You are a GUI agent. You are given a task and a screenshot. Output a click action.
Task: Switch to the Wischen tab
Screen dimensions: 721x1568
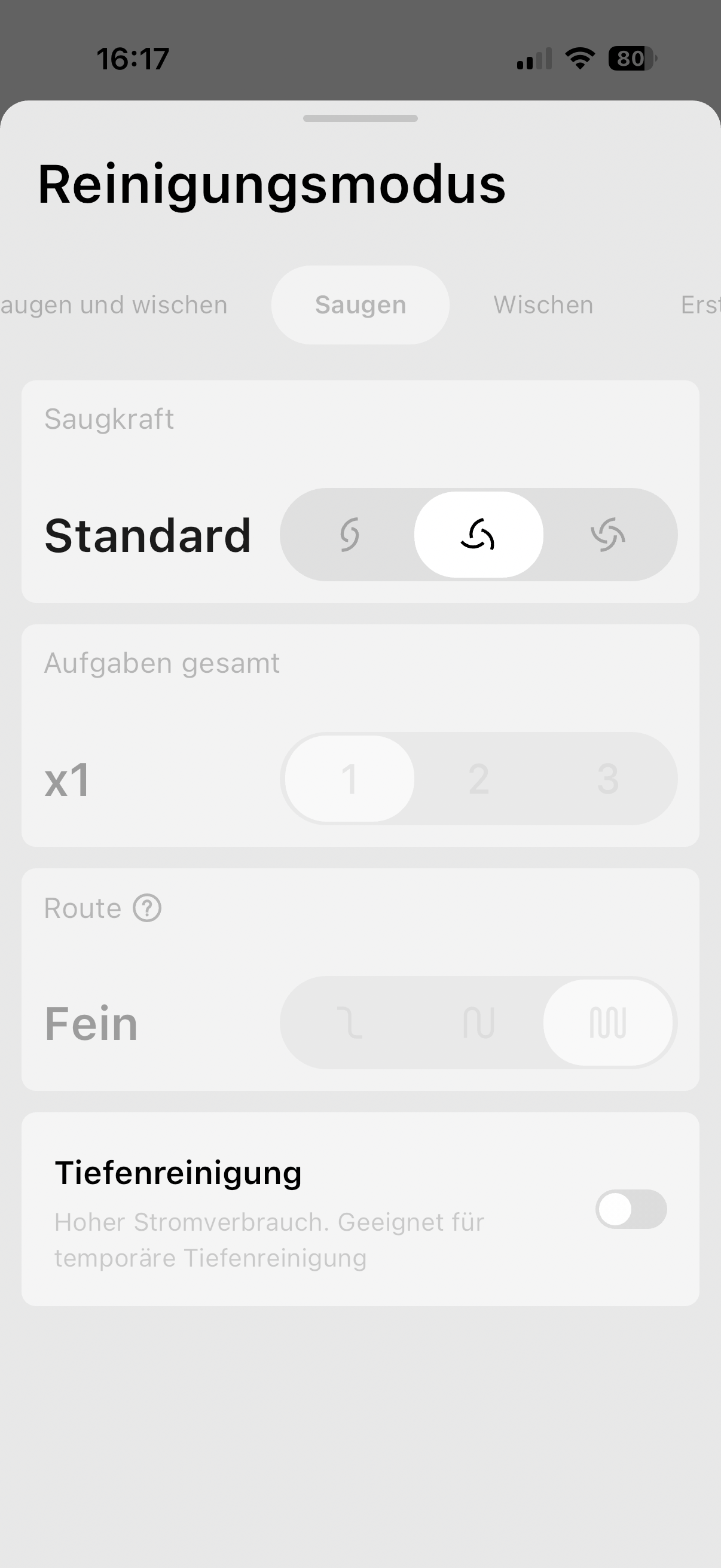tap(543, 305)
